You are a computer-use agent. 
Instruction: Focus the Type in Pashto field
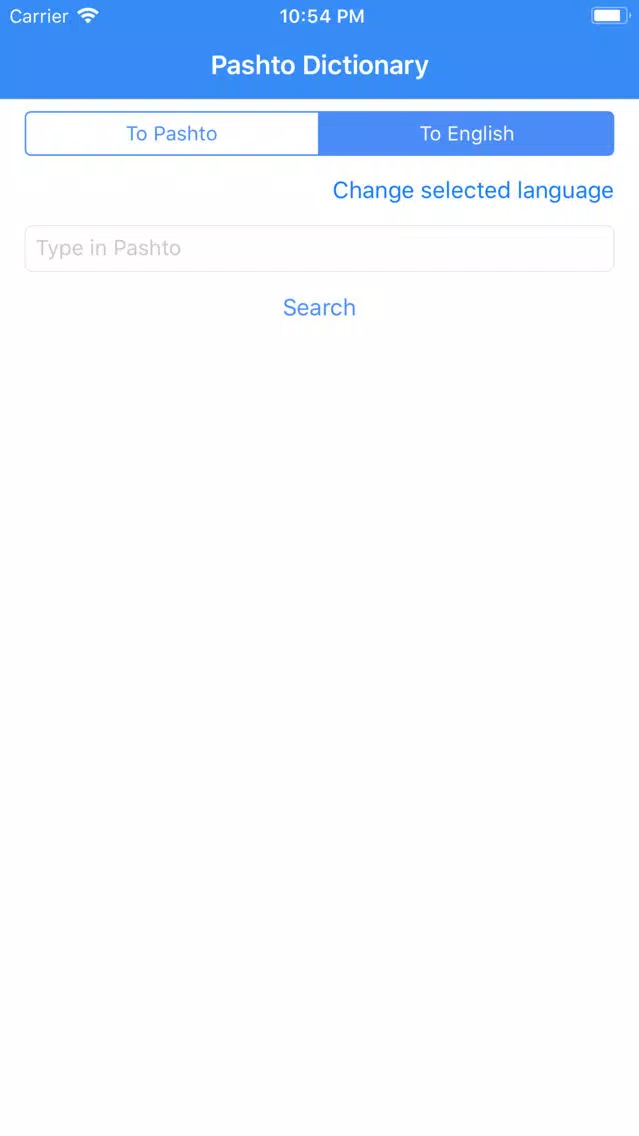319,248
